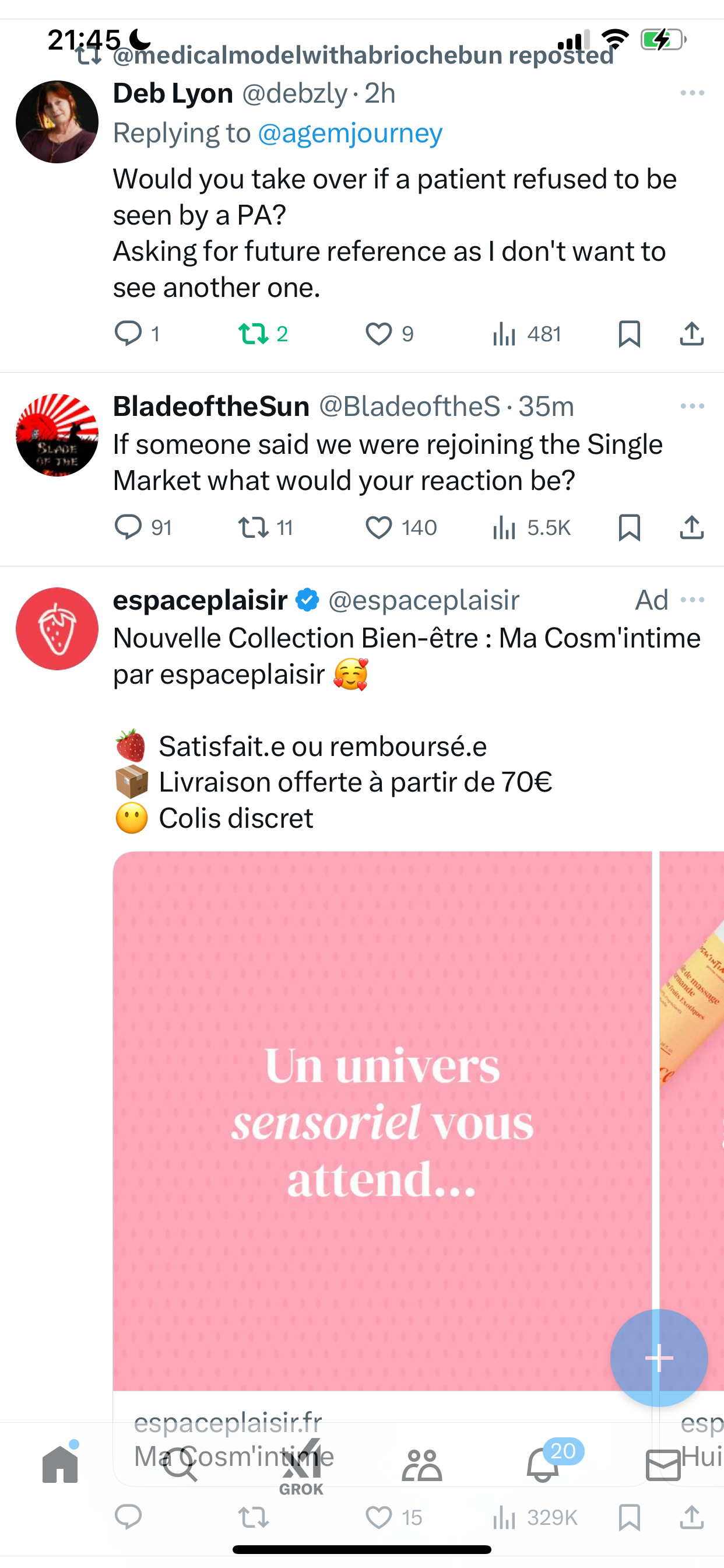The height and width of the screenshot is (1568, 724).
Task: Open overflow menu on BladeoftheSun's post
Action: coord(693,406)
